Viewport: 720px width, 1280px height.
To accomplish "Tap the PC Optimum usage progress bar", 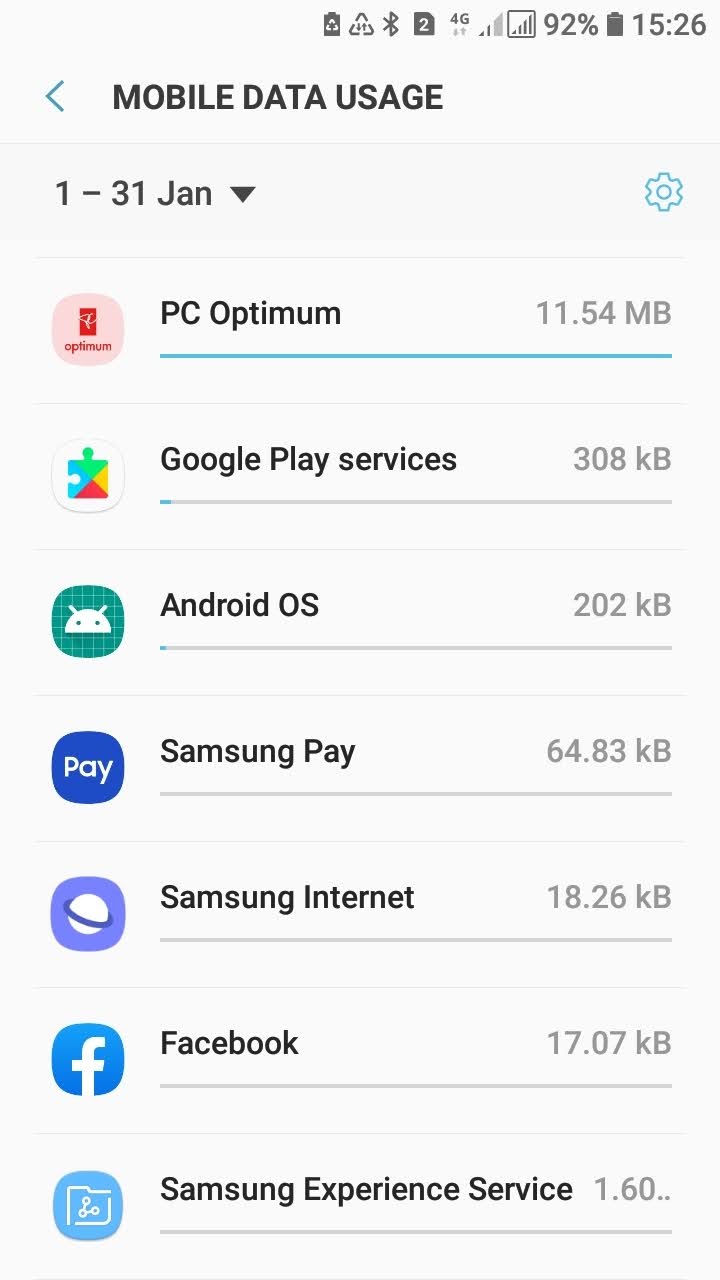I will (x=415, y=356).
